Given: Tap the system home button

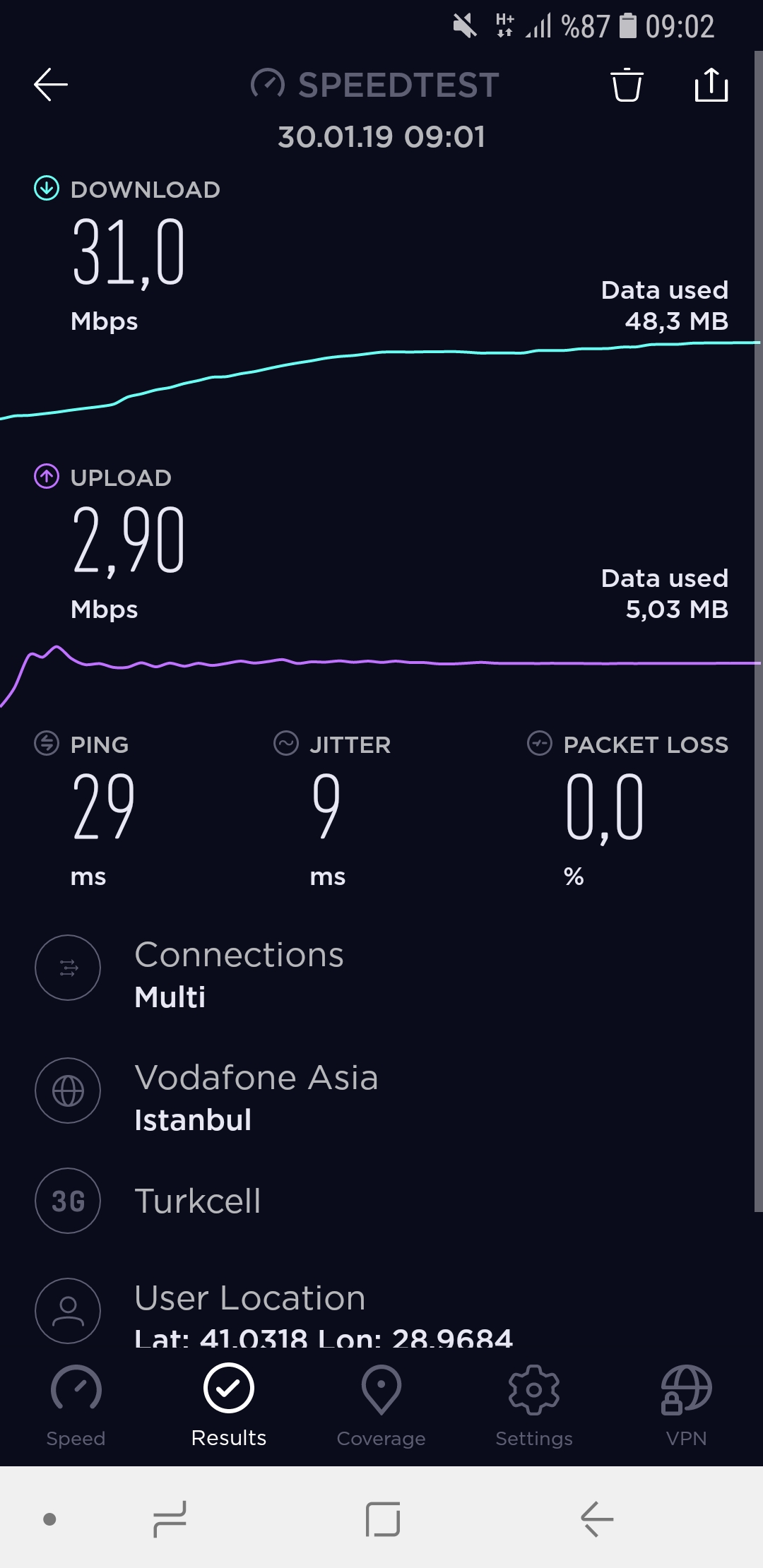Looking at the screenshot, I should [x=383, y=1519].
